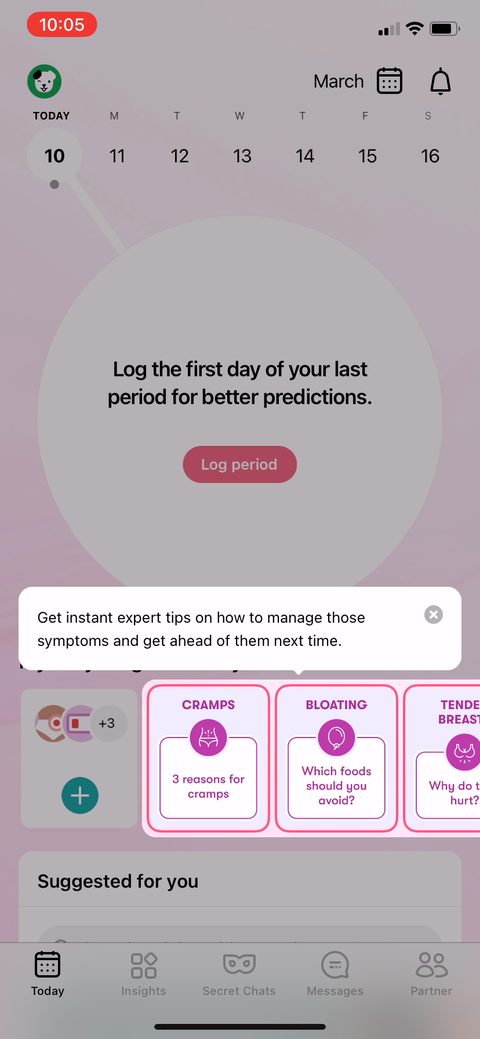Screen dimensions: 480x1039
Task: Switch to the Insights tab
Action: [x=143, y=974]
